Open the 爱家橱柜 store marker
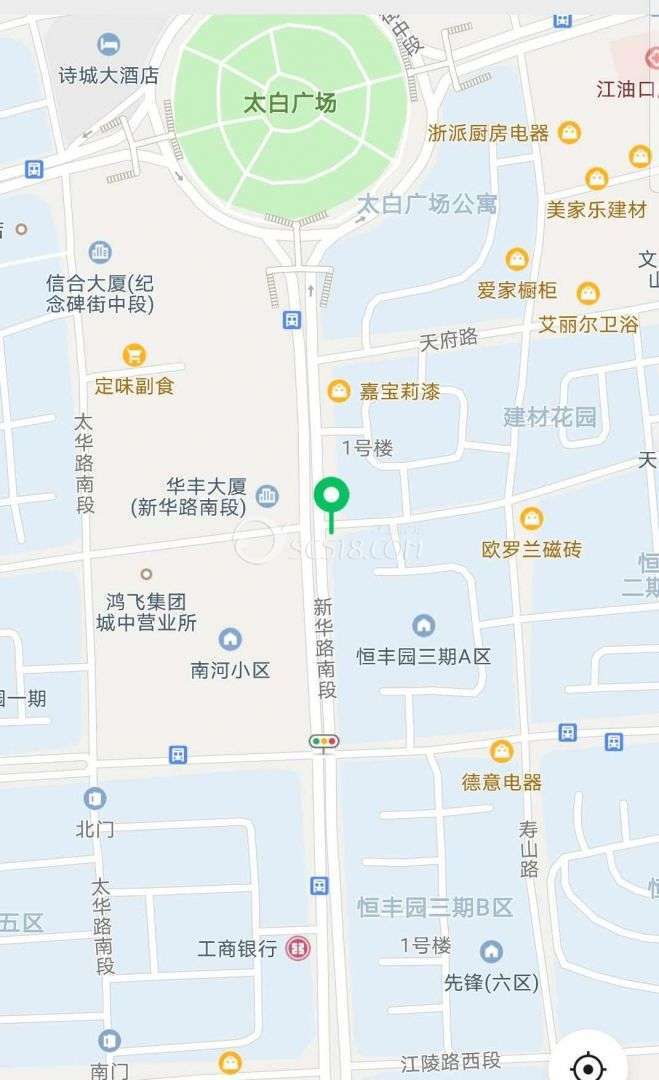This screenshot has width=659, height=1080. (x=517, y=259)
